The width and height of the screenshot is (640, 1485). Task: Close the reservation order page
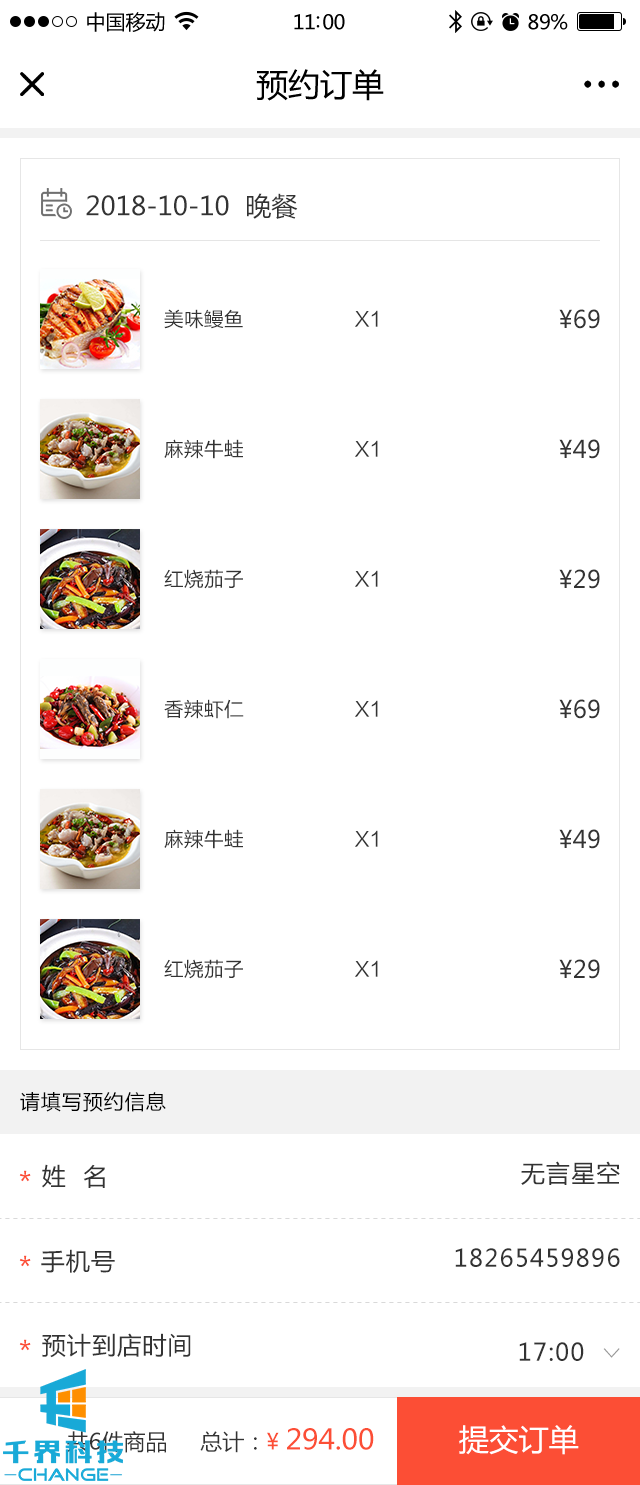click(x=32, y=85)
